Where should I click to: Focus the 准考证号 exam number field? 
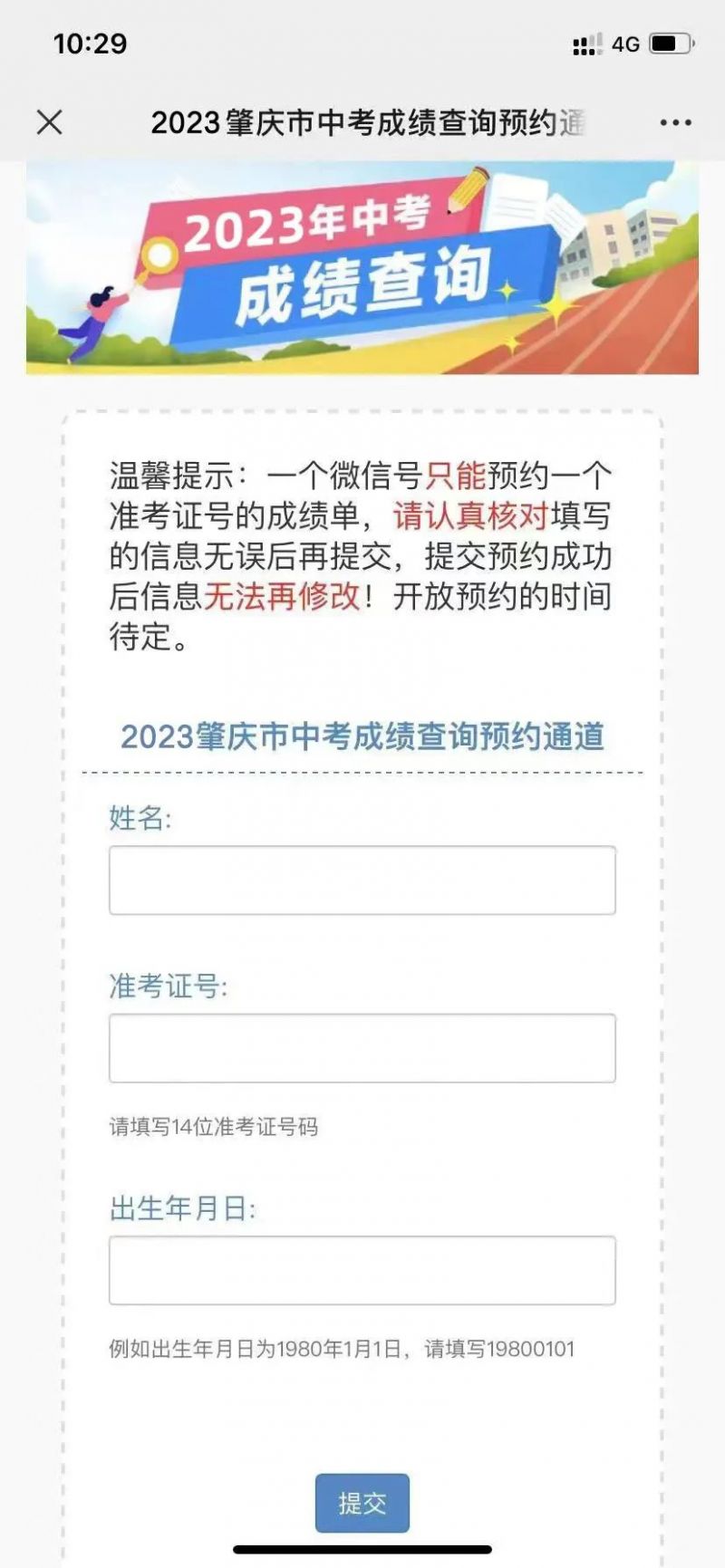pyautogui.click(x=362, y=1048)
